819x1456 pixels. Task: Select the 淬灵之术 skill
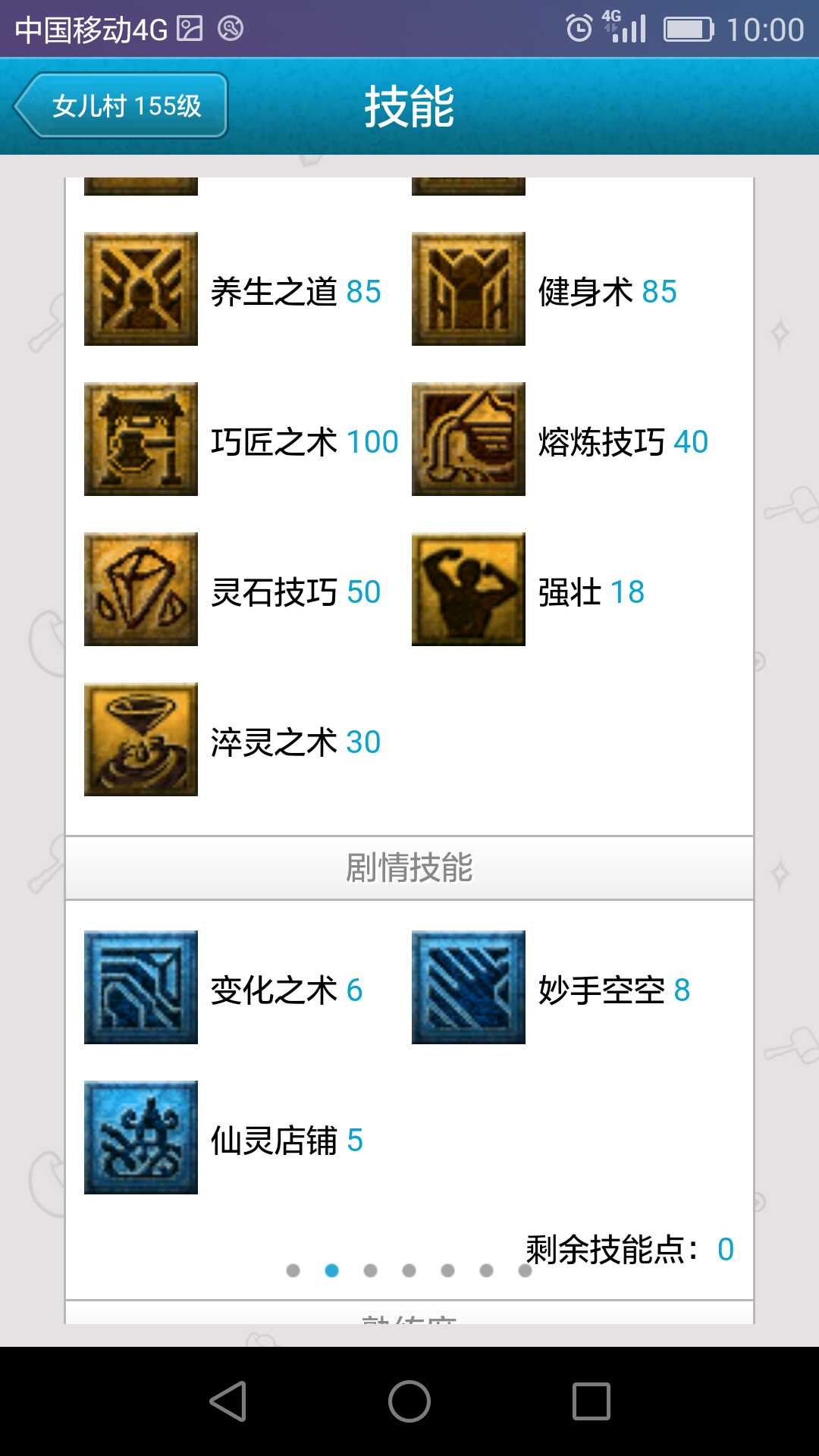click(x=141, y=739)
